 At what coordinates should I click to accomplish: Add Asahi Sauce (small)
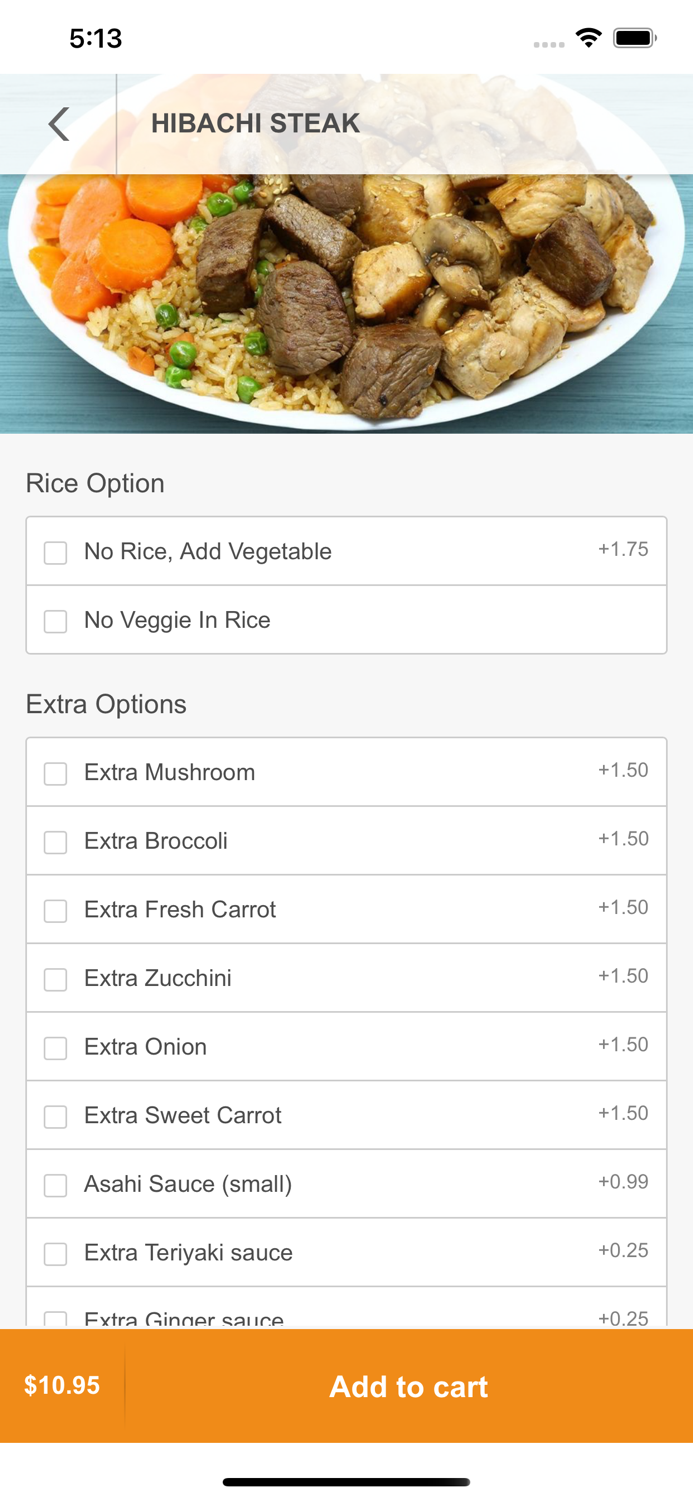tap(56, 1185)
